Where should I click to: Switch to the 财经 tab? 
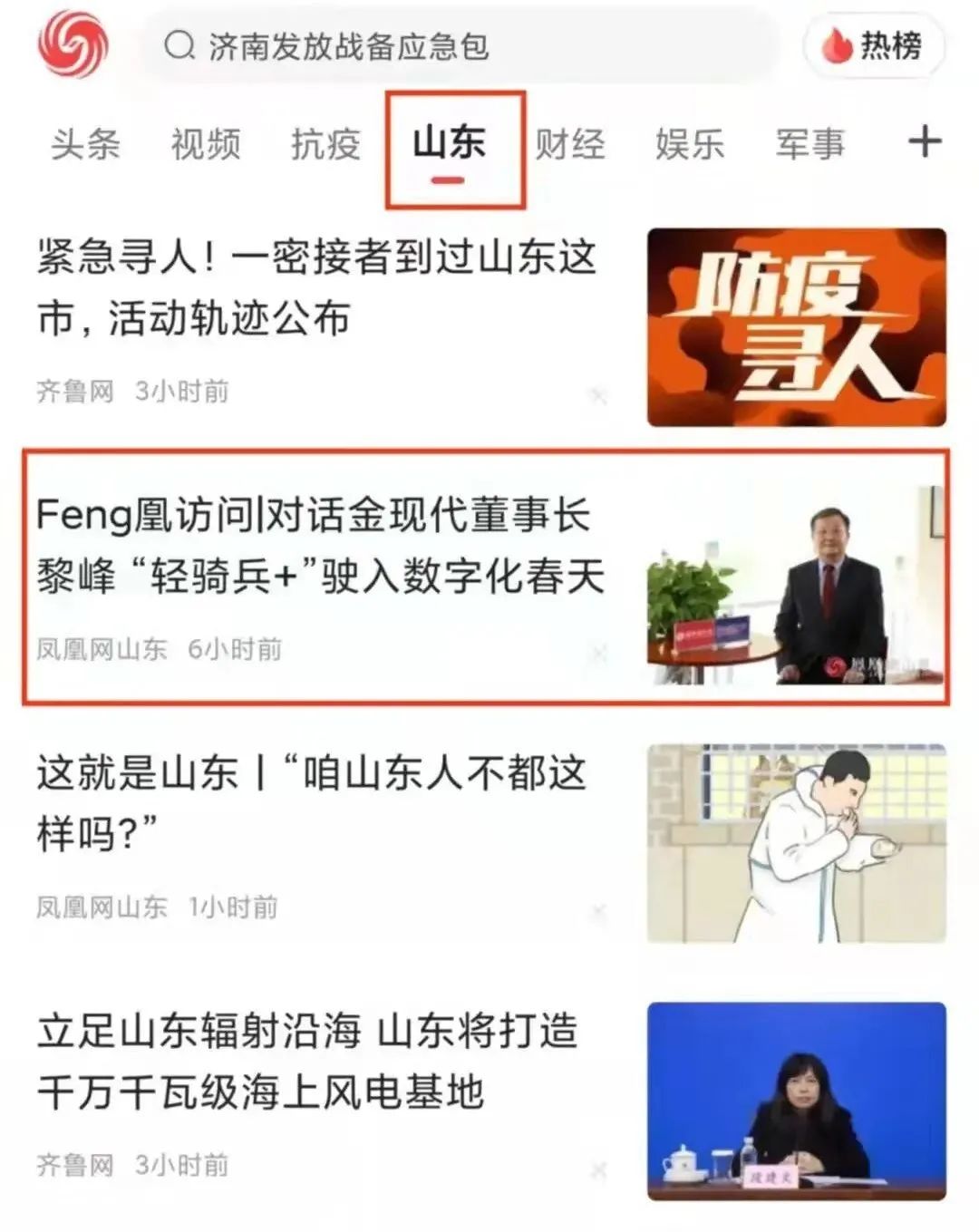point(569,144)
